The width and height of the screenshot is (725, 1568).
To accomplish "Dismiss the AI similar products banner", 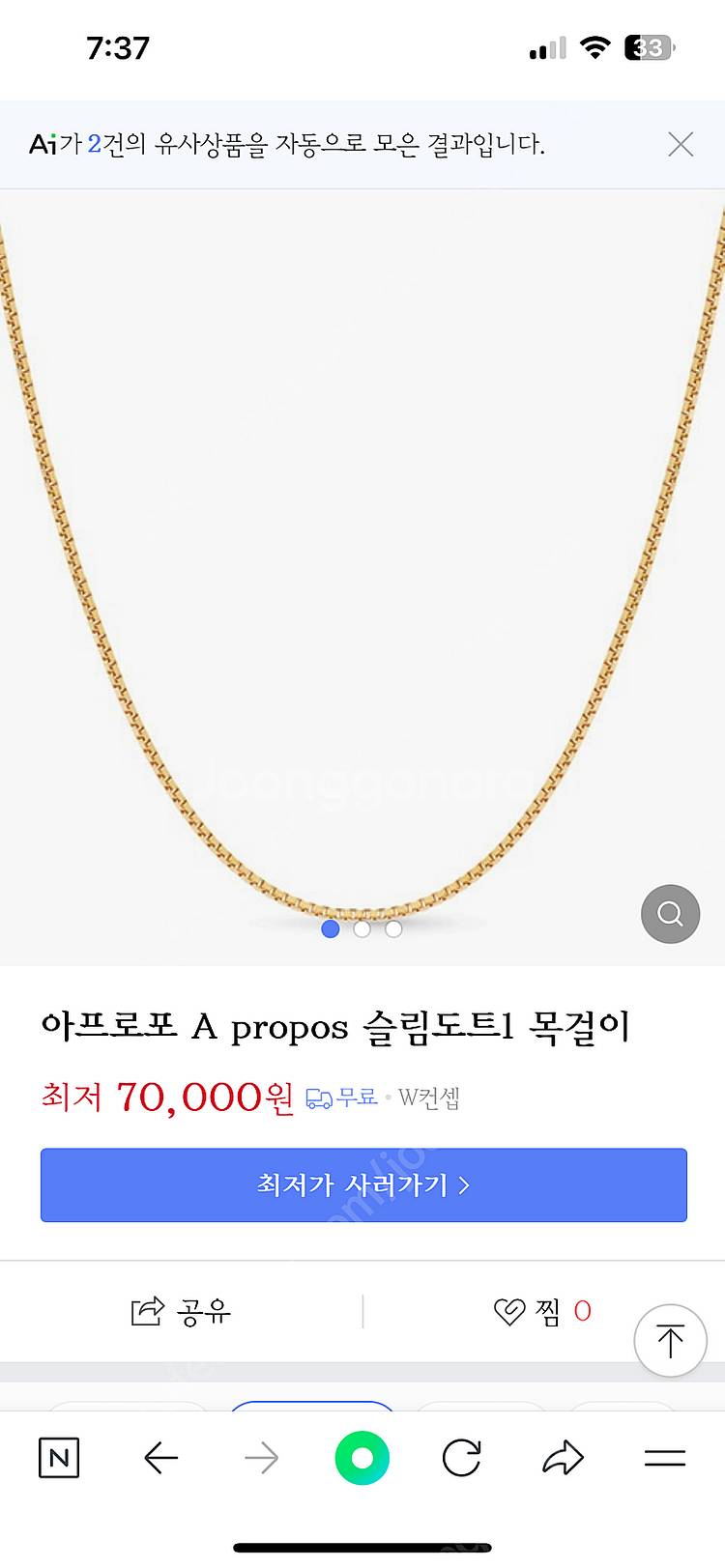I will [681, 145].
